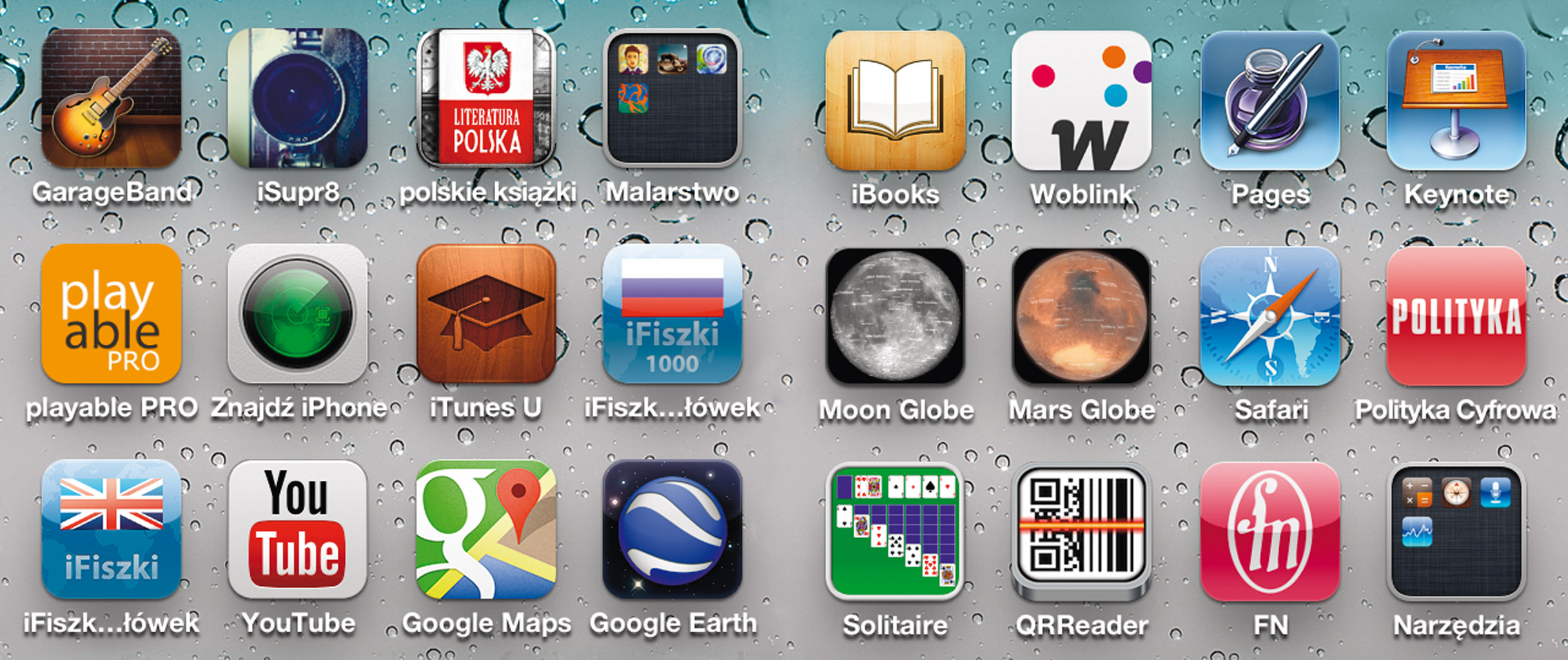Viewport: 1568px width, 660px height.
Task: Open the GarageBand app
Action: [x=111, y=98]
